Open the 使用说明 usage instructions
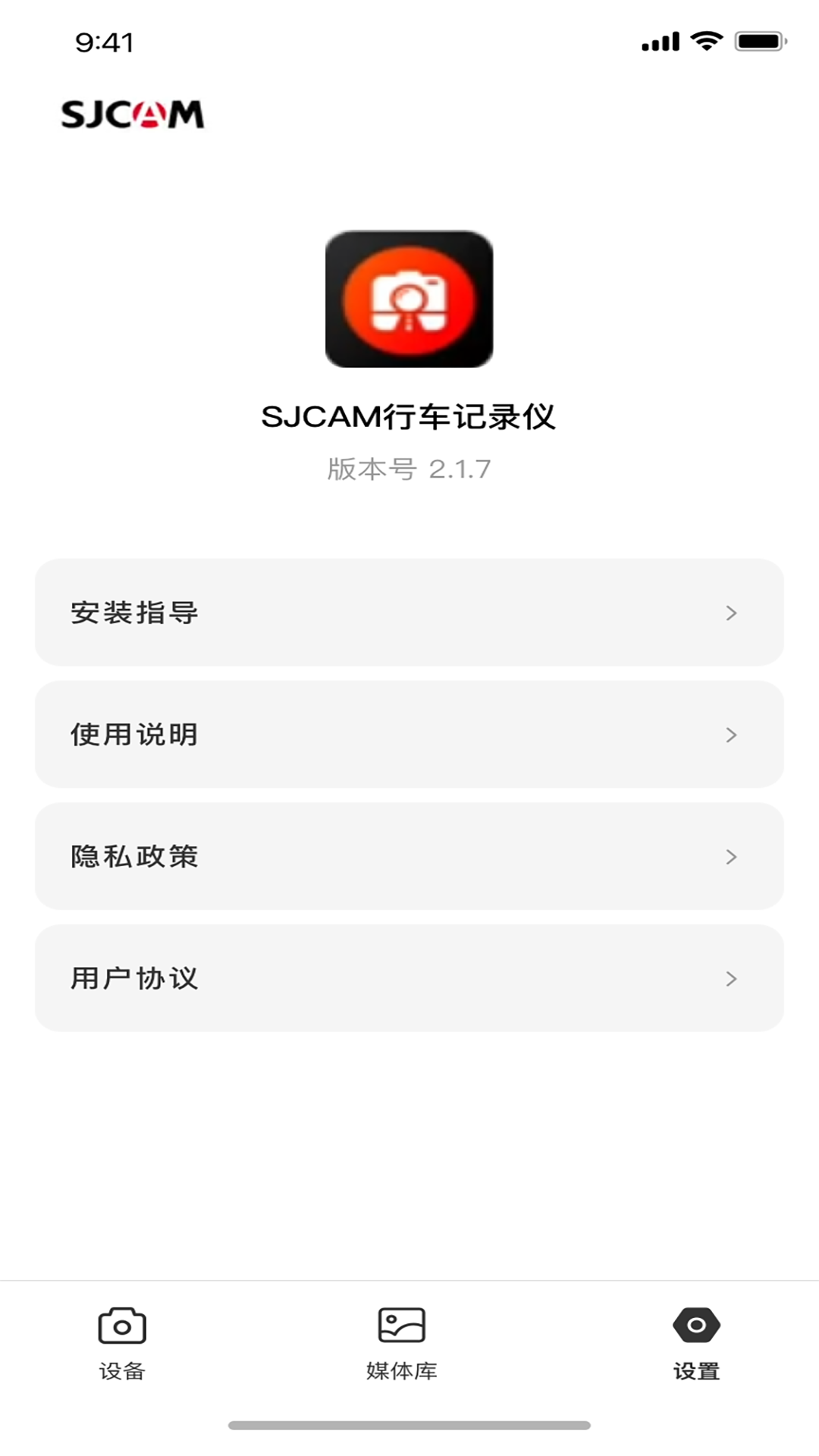Viewport: 819px width, 1456px height. 409,735
